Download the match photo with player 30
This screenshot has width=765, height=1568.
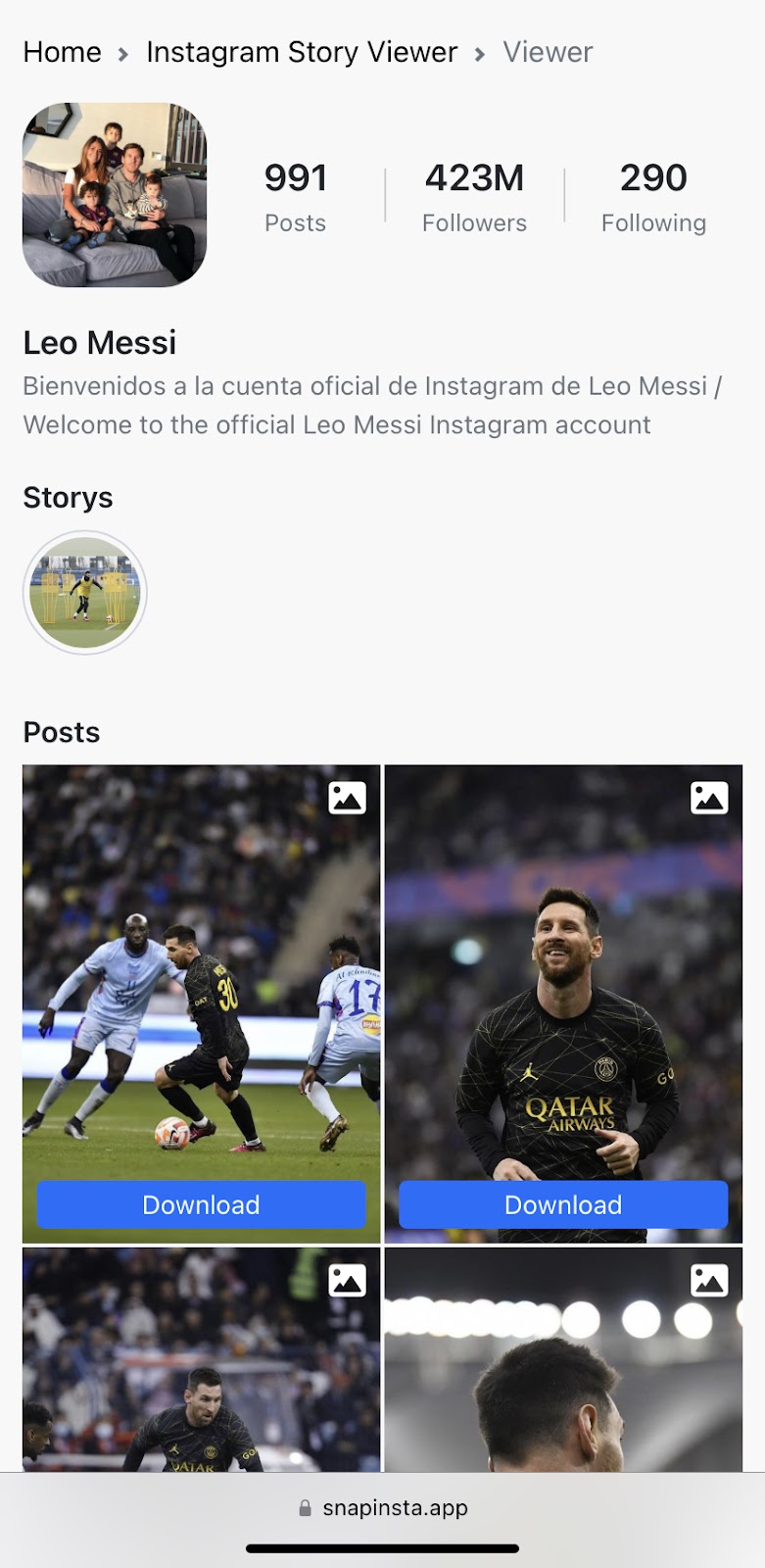point(201,1204)
